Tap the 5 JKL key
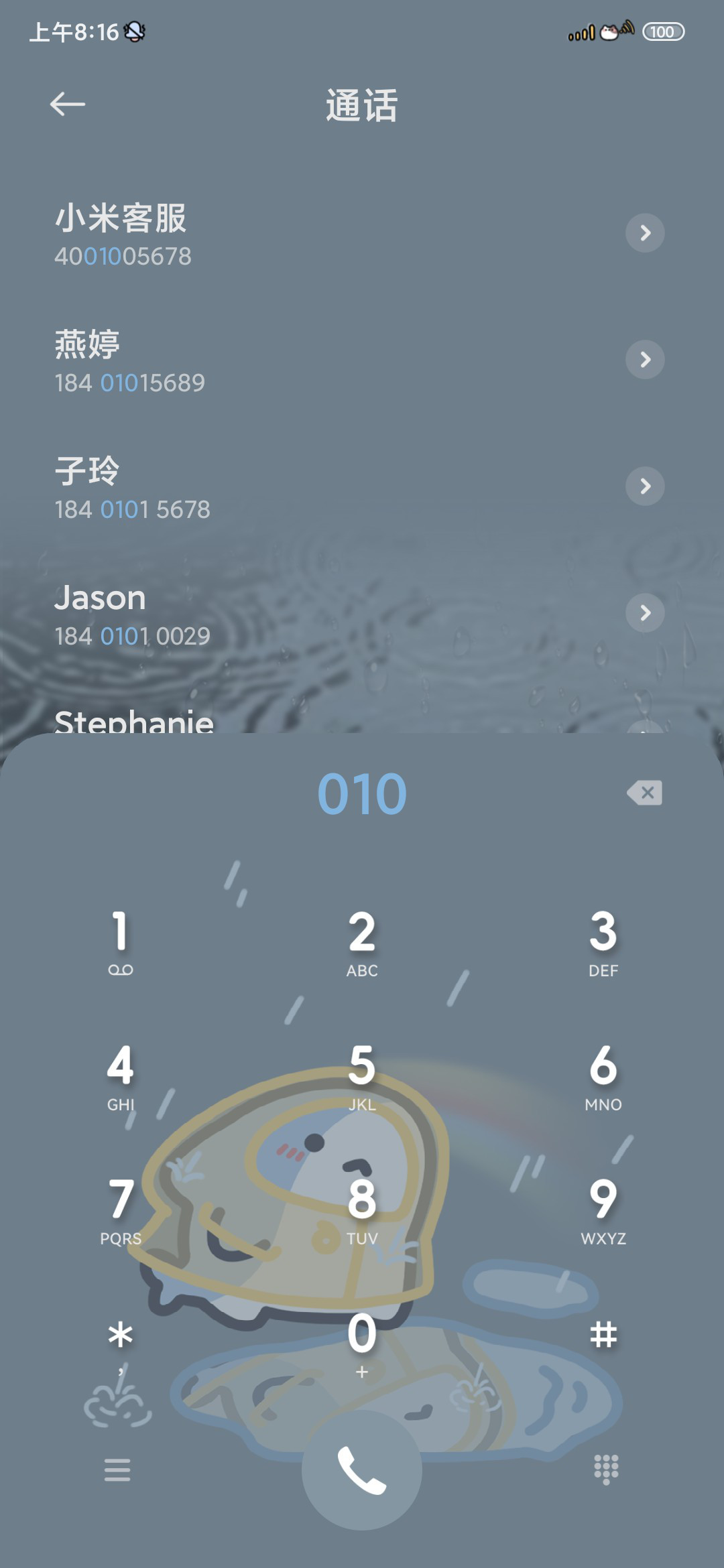The image size is (724, 1568). 362,1075
